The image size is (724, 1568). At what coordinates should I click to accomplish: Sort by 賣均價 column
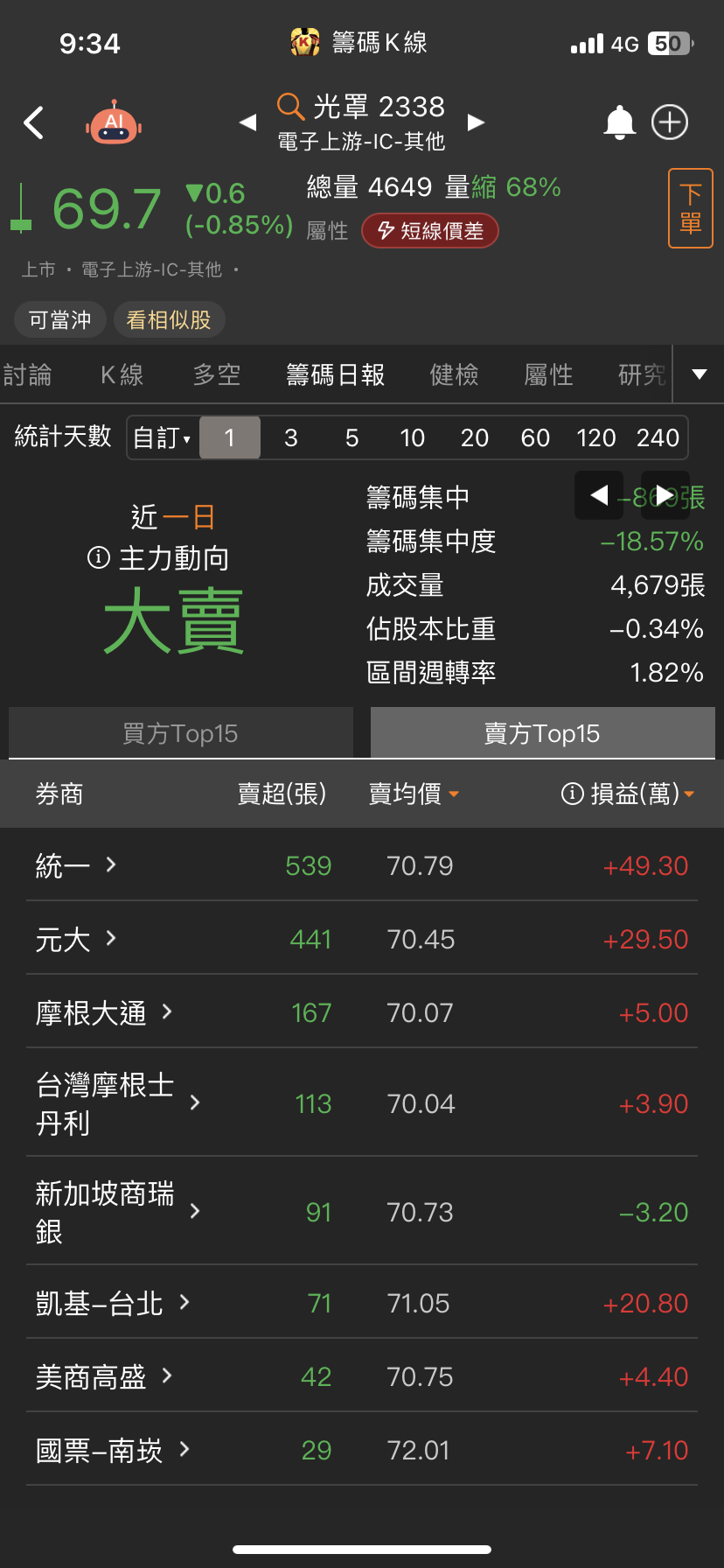coord(414,794)
